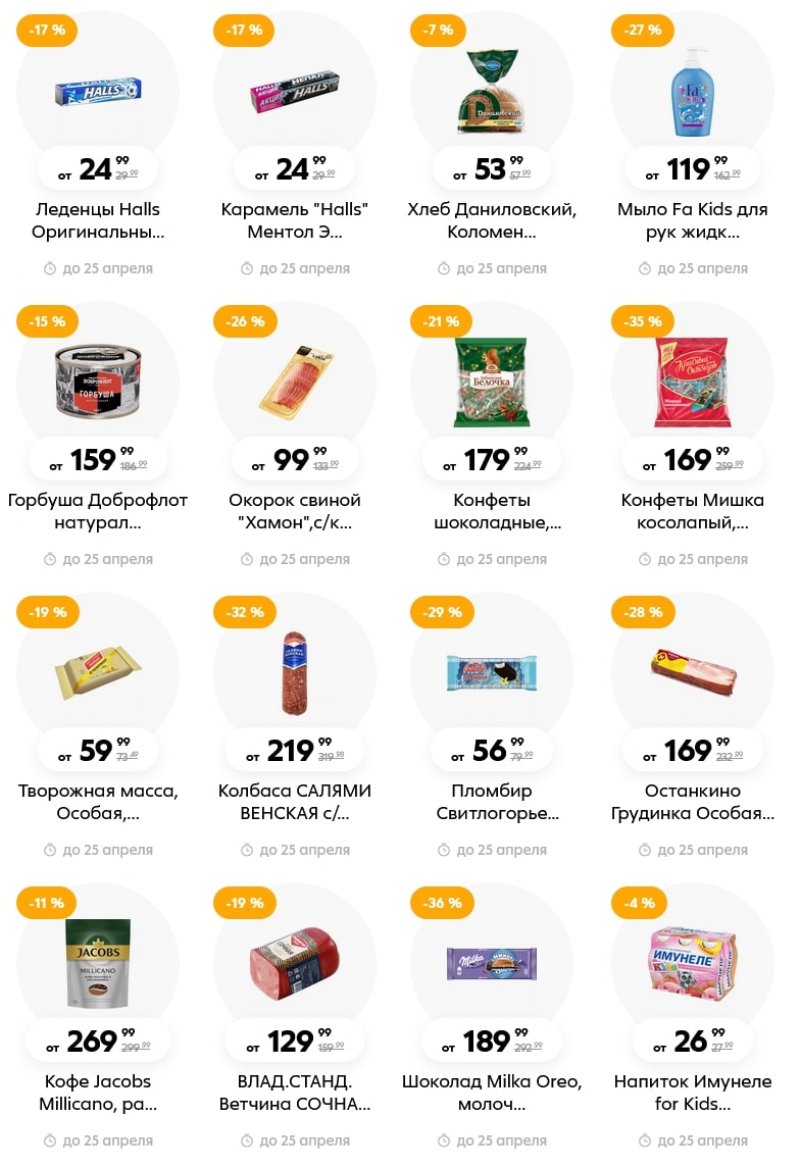Open the Колбаса Салями Венская offer
The width and height of the screenshot is (800, 1167).
click(295, 675)
